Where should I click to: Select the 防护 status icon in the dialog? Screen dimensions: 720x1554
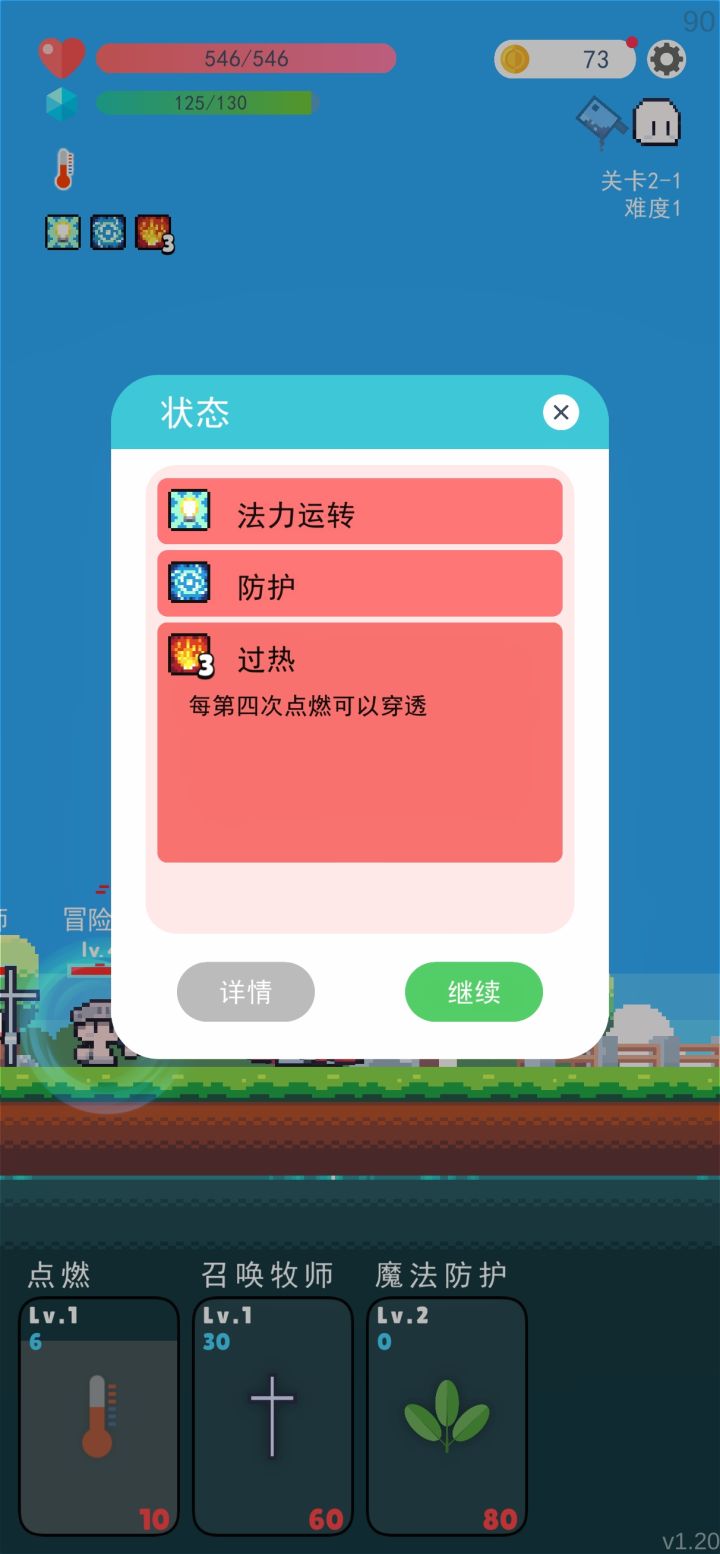tap(188, 584)
